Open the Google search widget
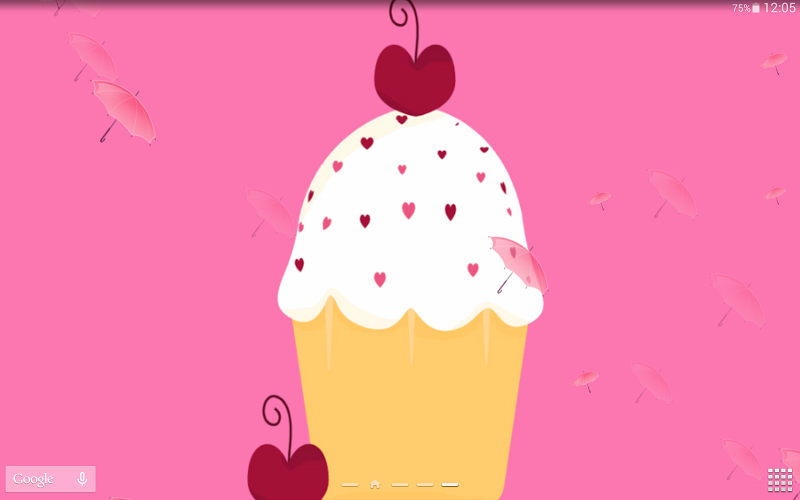Image resolution: width=800 pixels, height=500 pixels. coord(35,479)
